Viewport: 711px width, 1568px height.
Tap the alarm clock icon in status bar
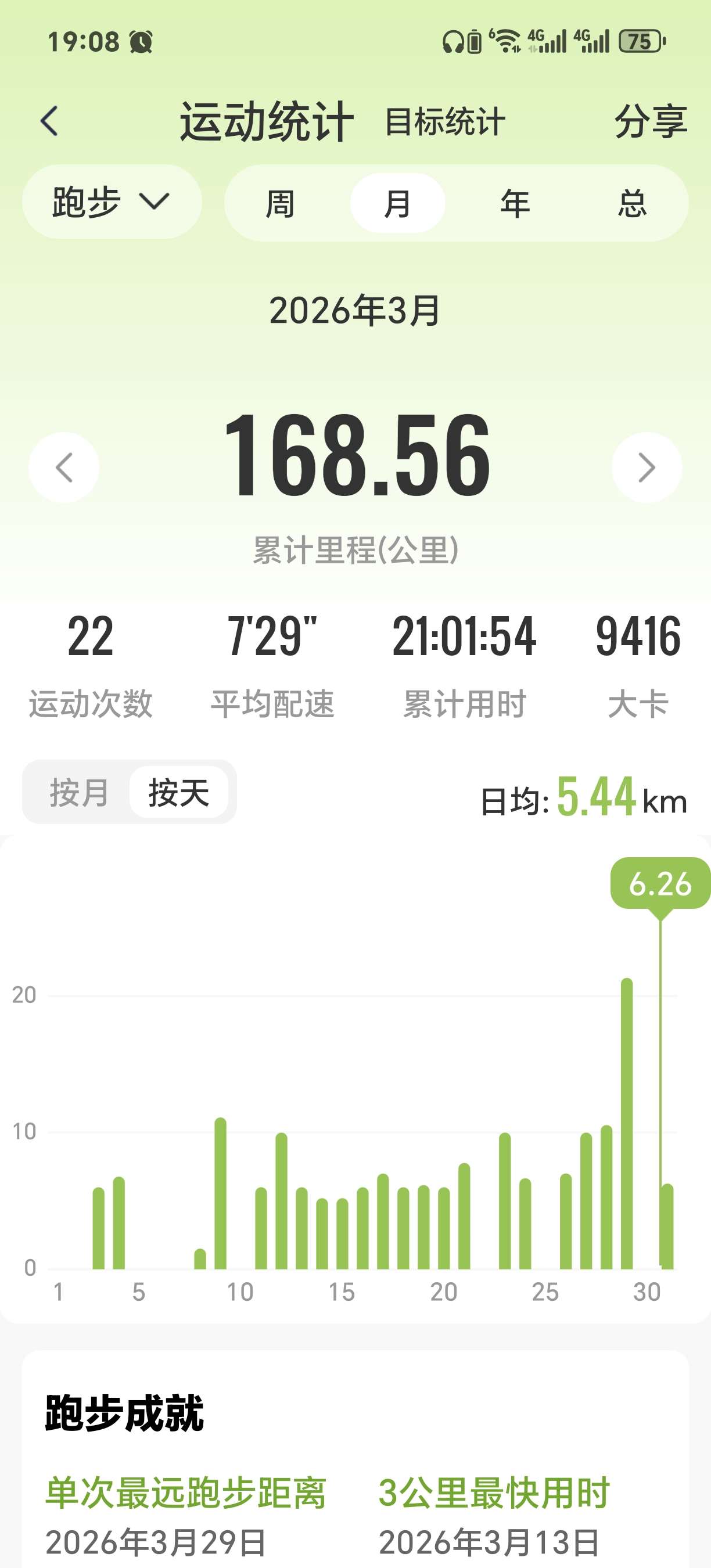pyautogui.click(x=140, y=41)
